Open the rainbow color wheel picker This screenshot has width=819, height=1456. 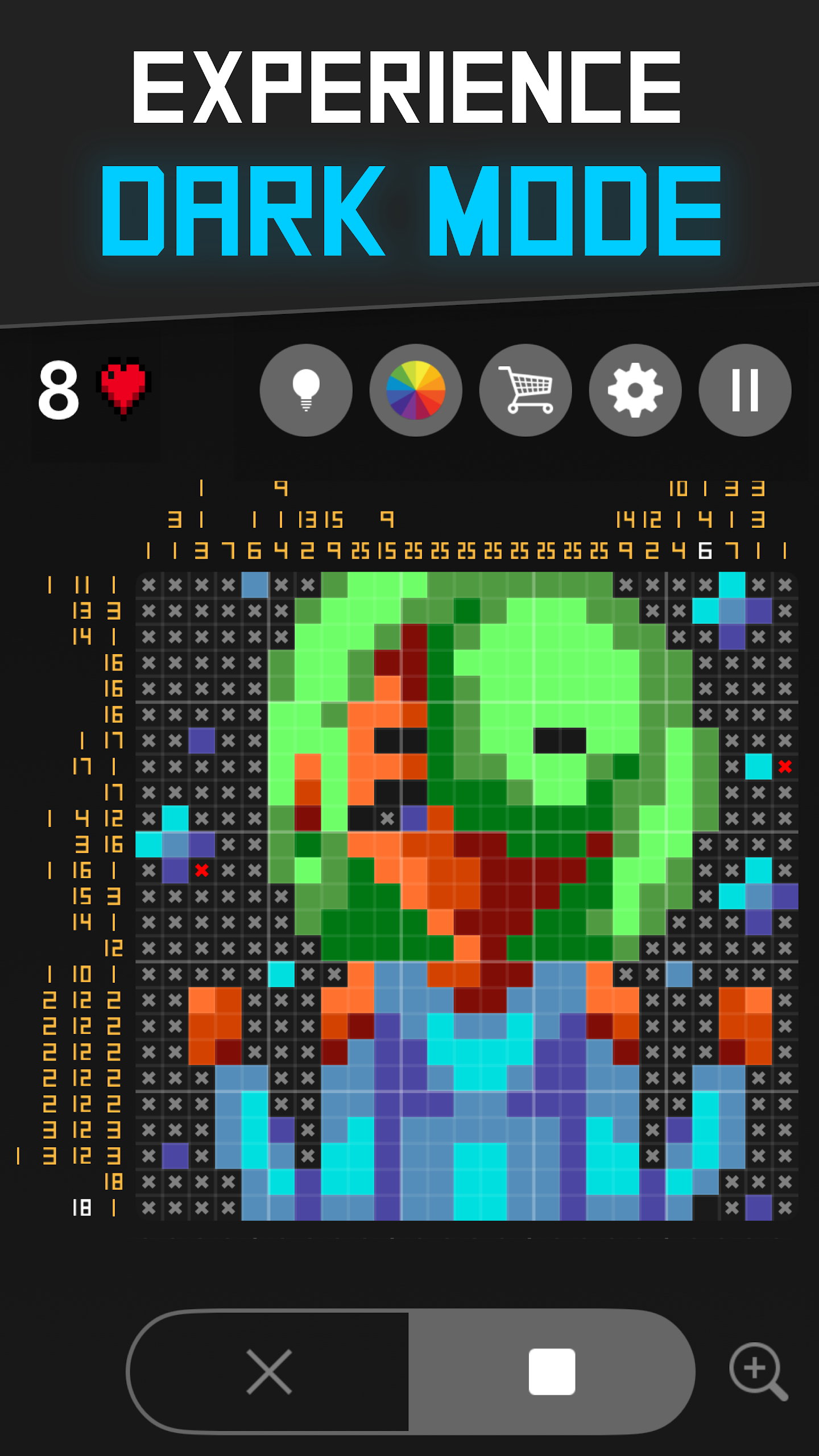[416, 389]
